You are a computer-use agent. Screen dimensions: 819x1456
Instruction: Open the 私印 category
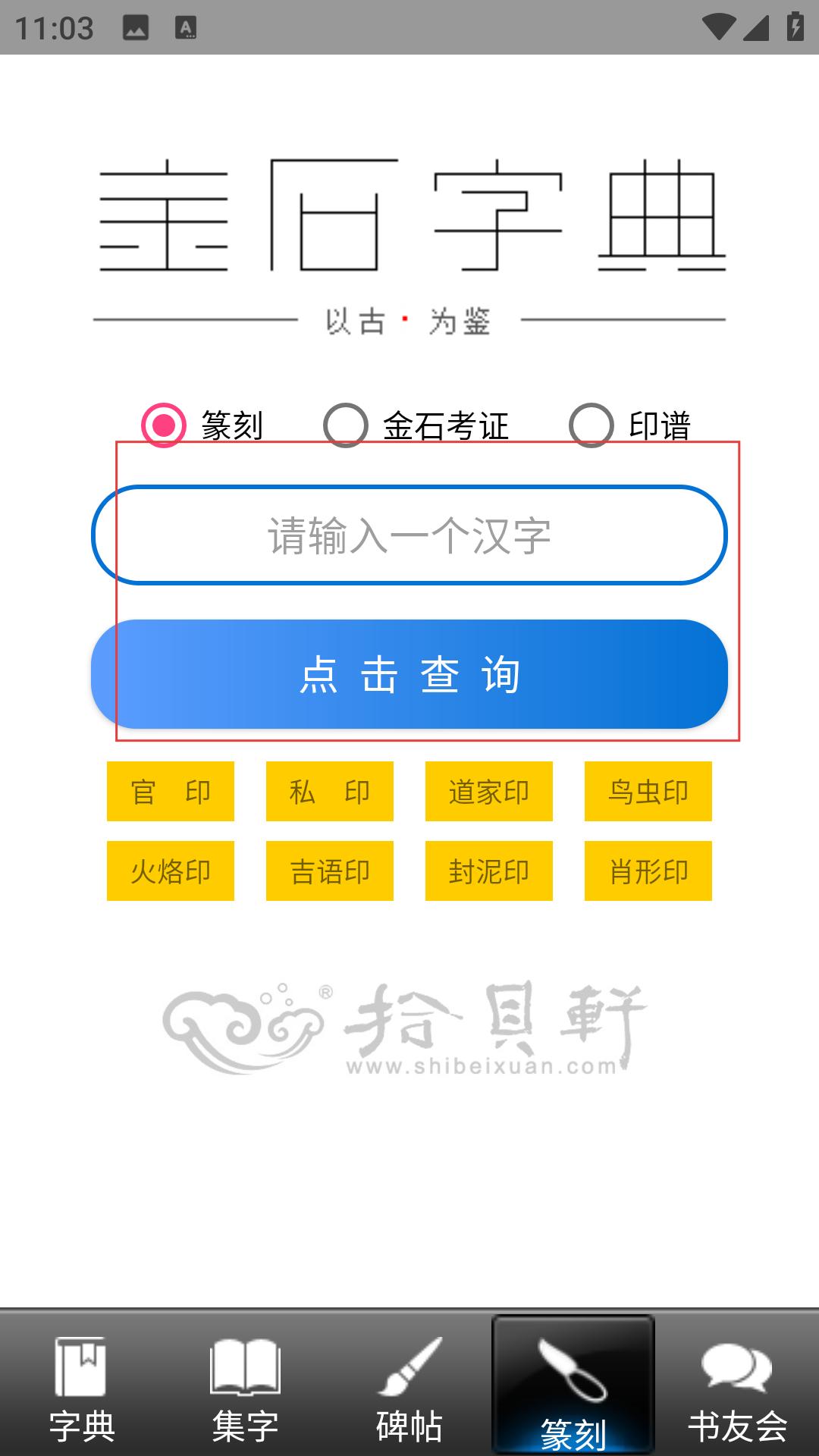(x=330, y=792)
